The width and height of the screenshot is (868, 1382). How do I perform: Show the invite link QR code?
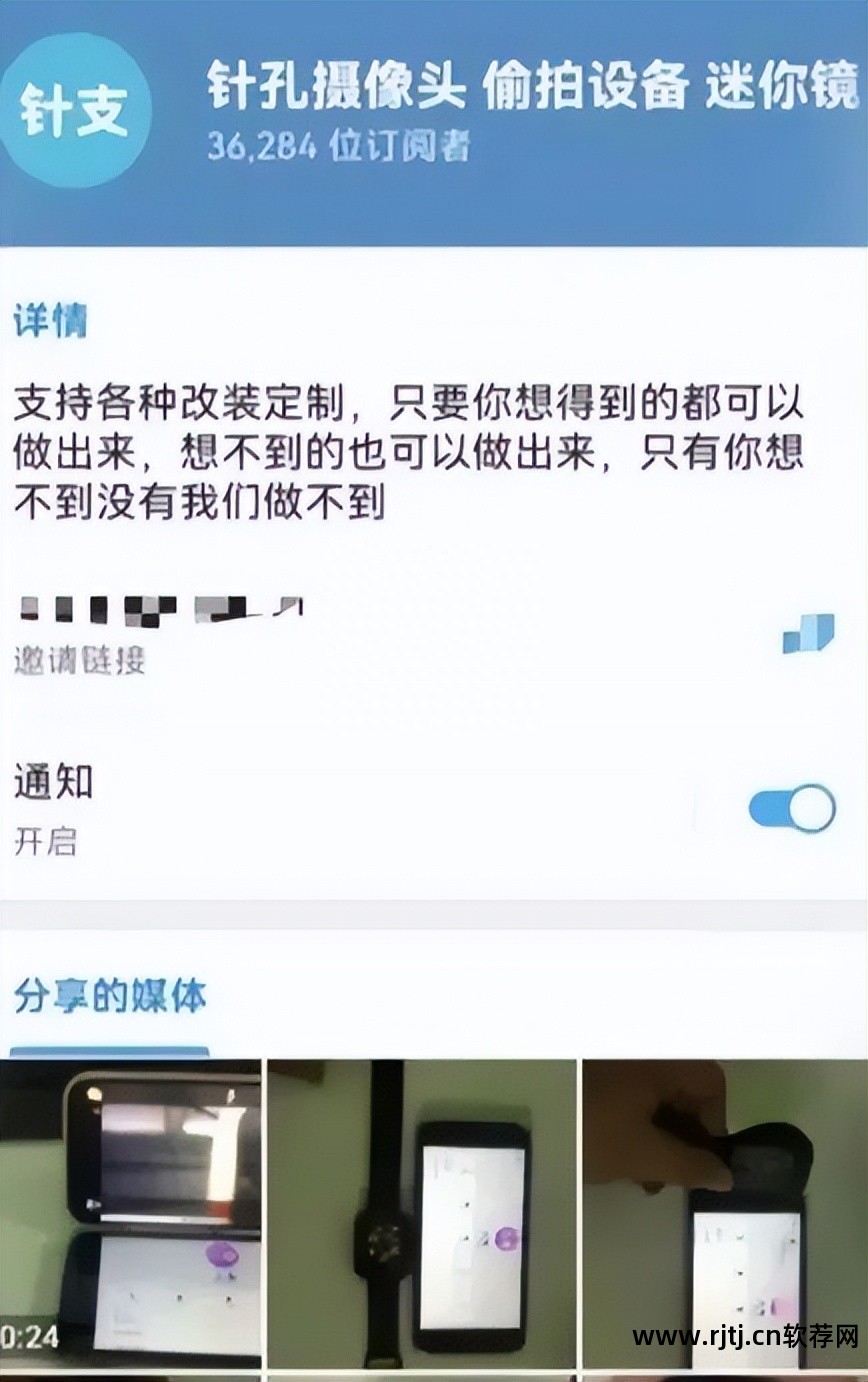pos(808,632)
